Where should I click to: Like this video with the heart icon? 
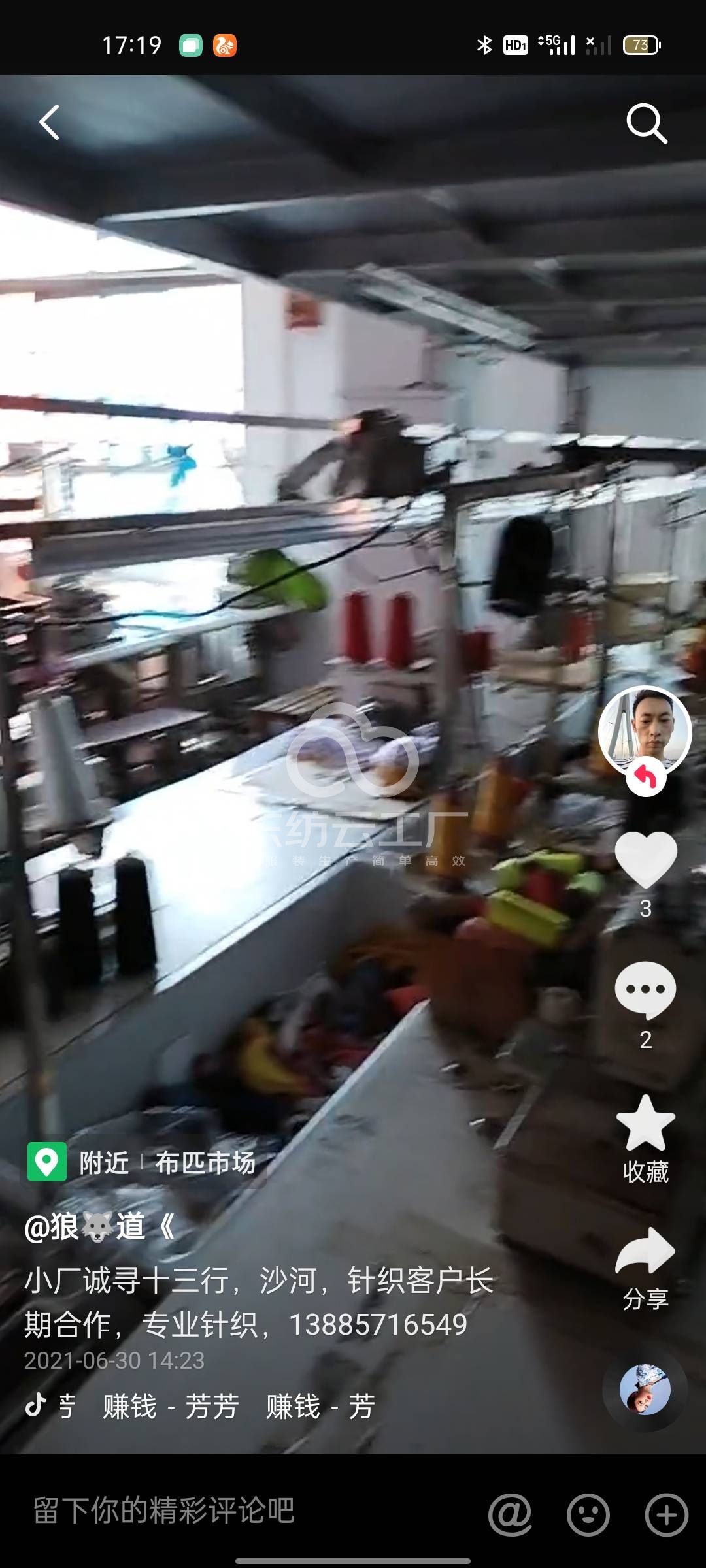[645, 859]
